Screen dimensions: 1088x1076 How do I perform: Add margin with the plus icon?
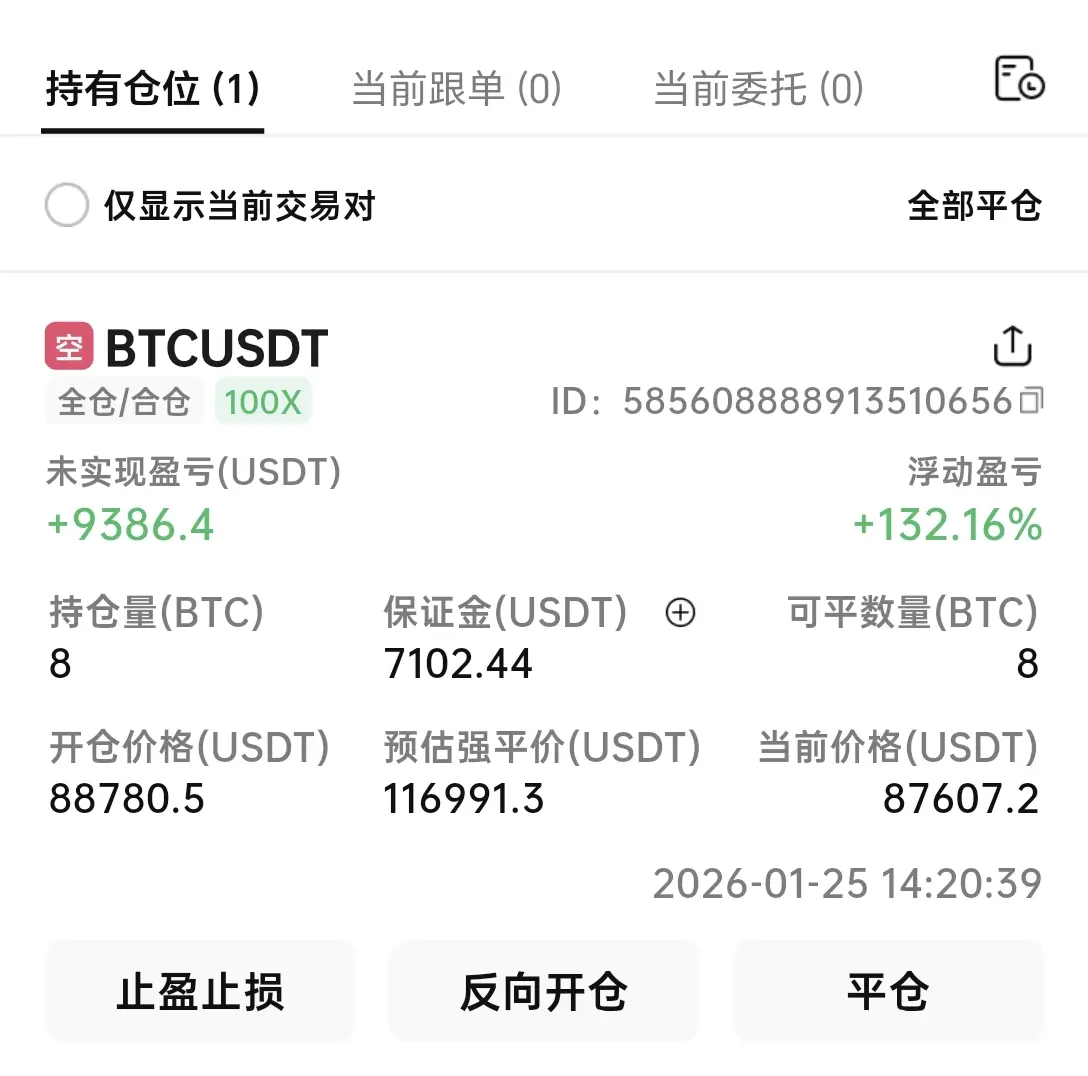(x=680, y=613)
